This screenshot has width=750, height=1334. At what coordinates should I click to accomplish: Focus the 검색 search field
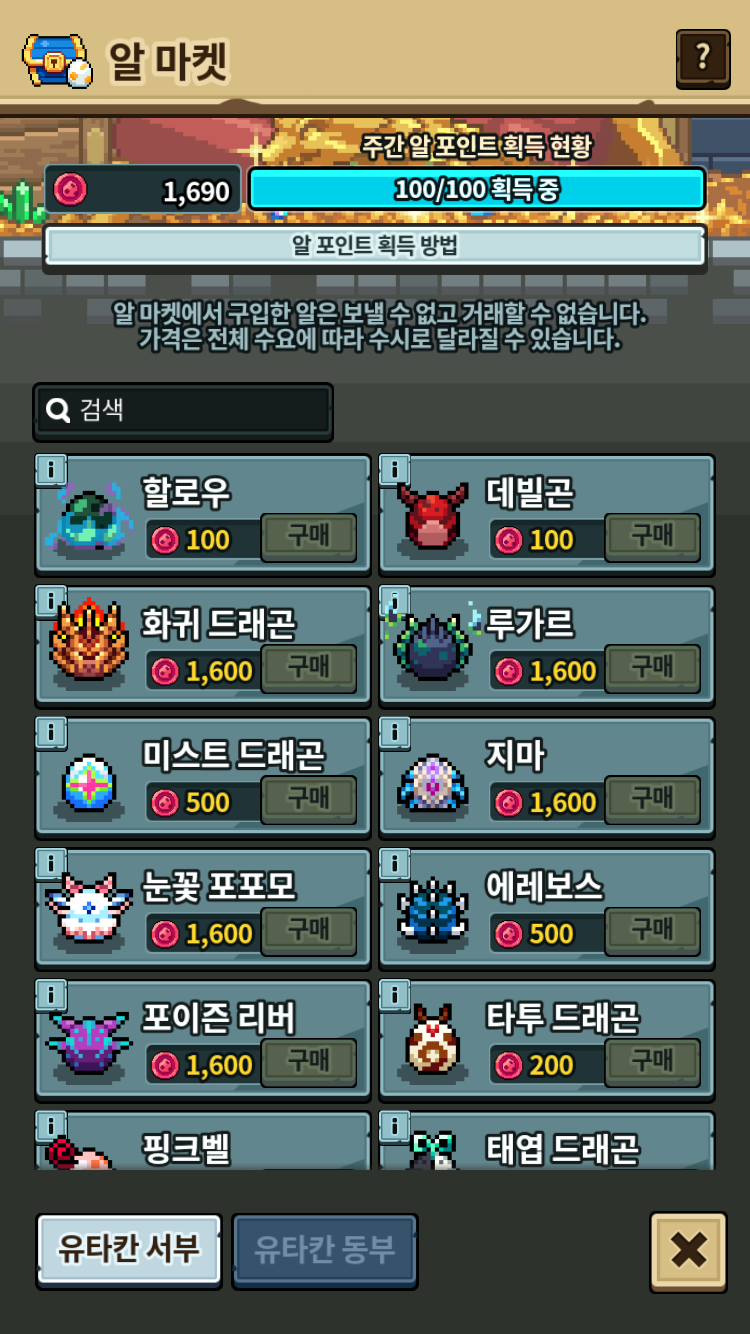point(184,410)
